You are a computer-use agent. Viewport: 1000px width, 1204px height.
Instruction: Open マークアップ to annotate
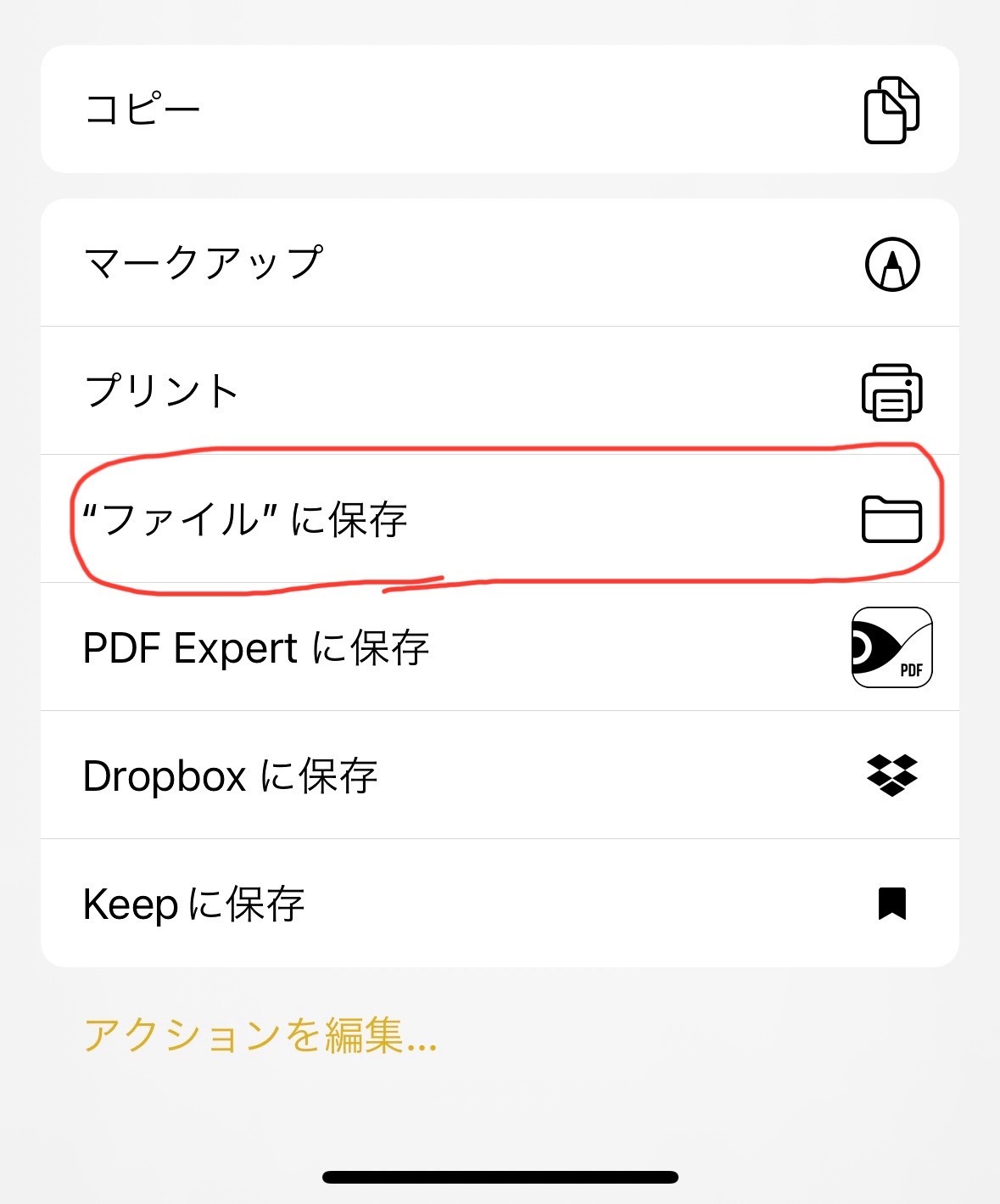(x=500, y=263)
